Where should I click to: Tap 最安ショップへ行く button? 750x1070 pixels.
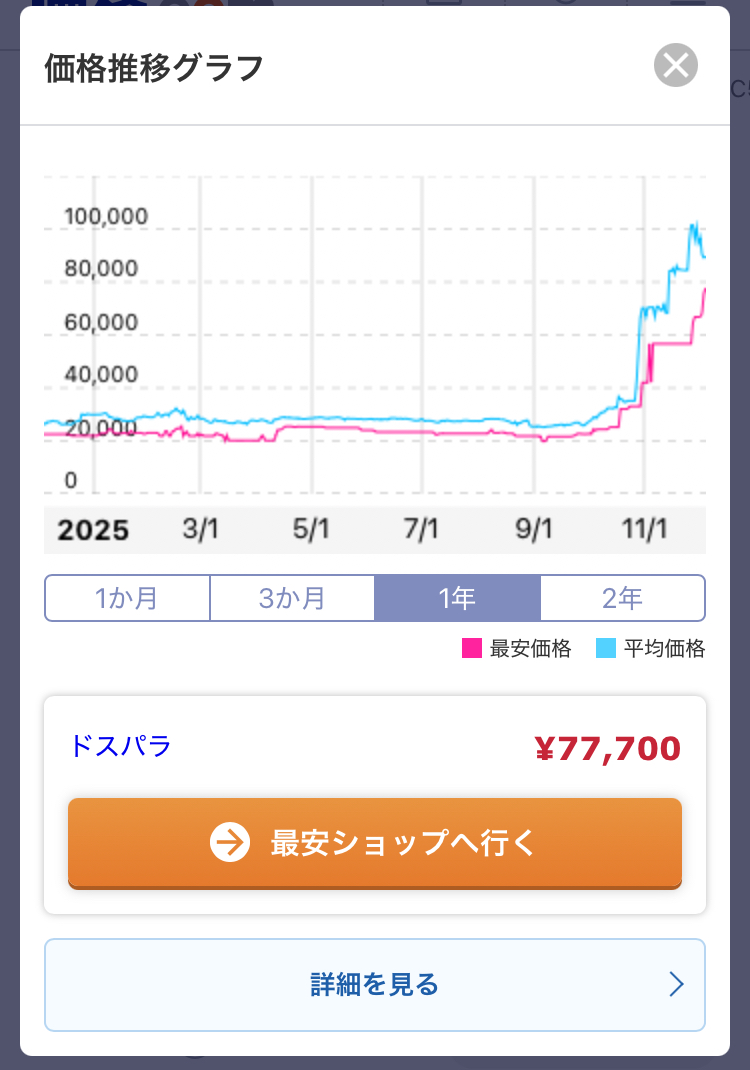[375, 842]
